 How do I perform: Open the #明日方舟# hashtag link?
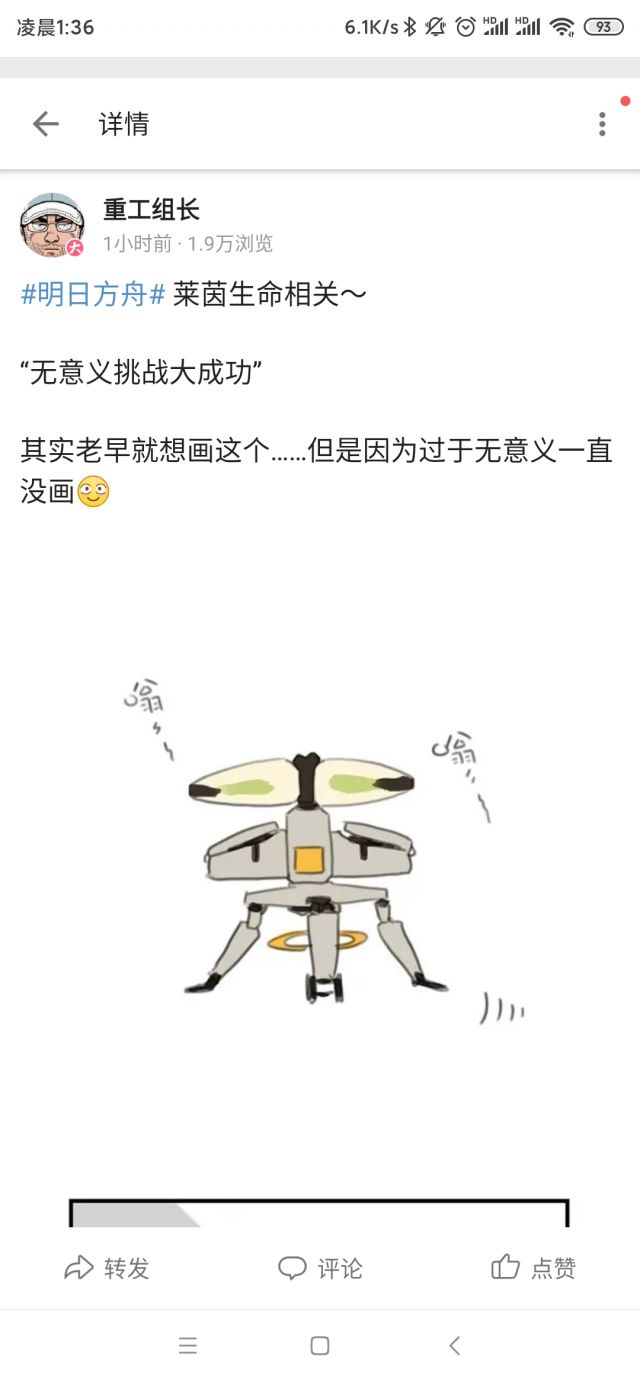(93, 295)
